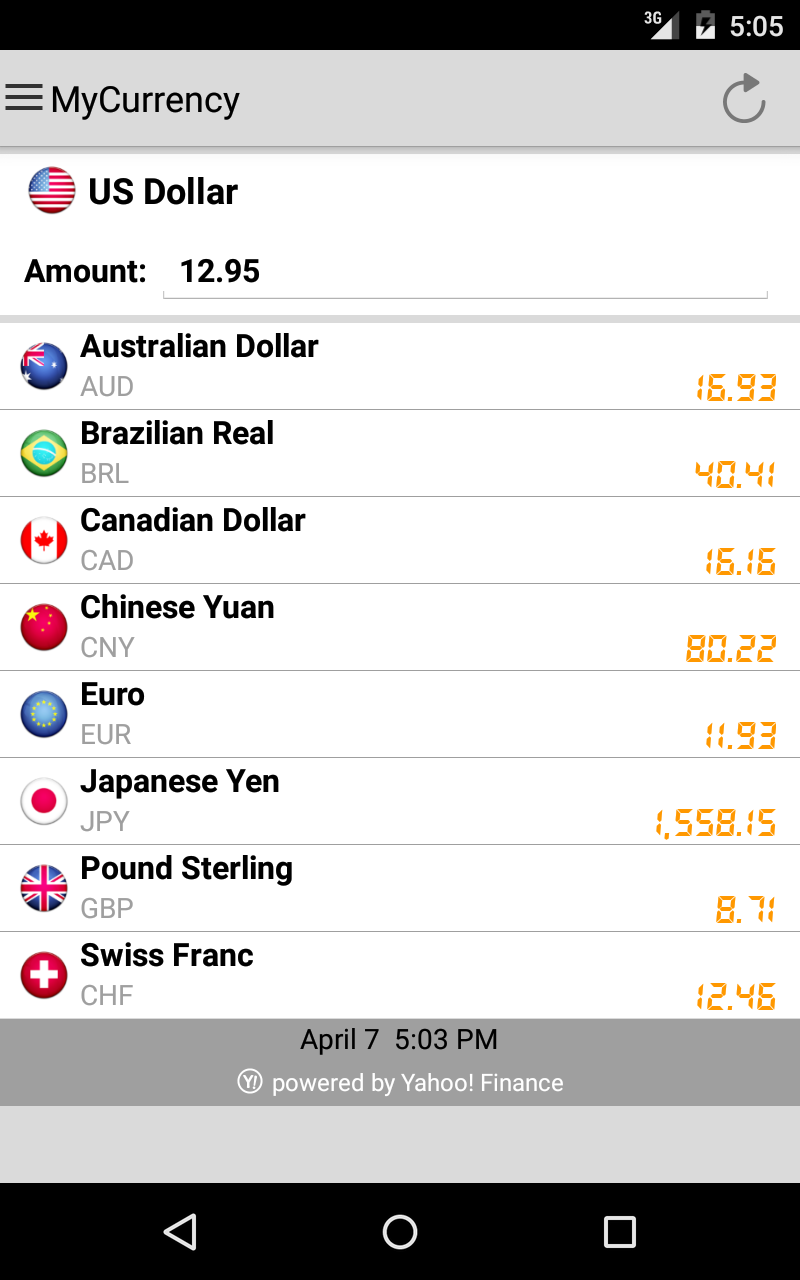Edit the Amount field

[465, 272]
